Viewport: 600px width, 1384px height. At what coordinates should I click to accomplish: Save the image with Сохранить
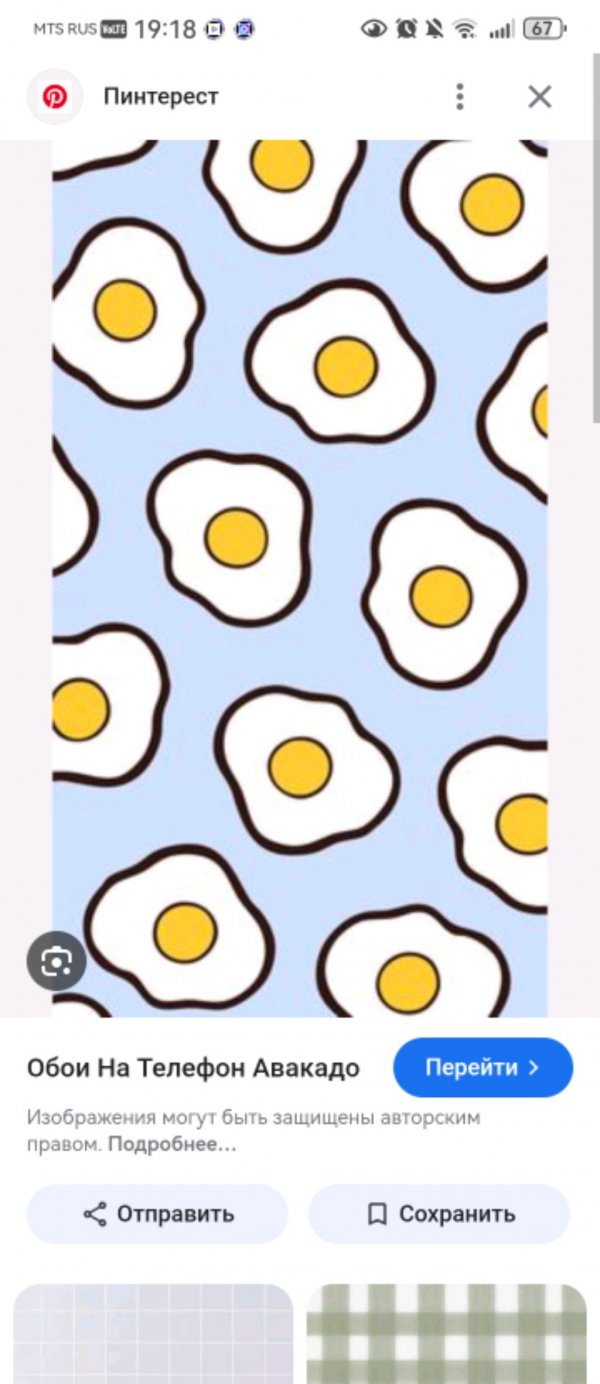coord(439,1214)
